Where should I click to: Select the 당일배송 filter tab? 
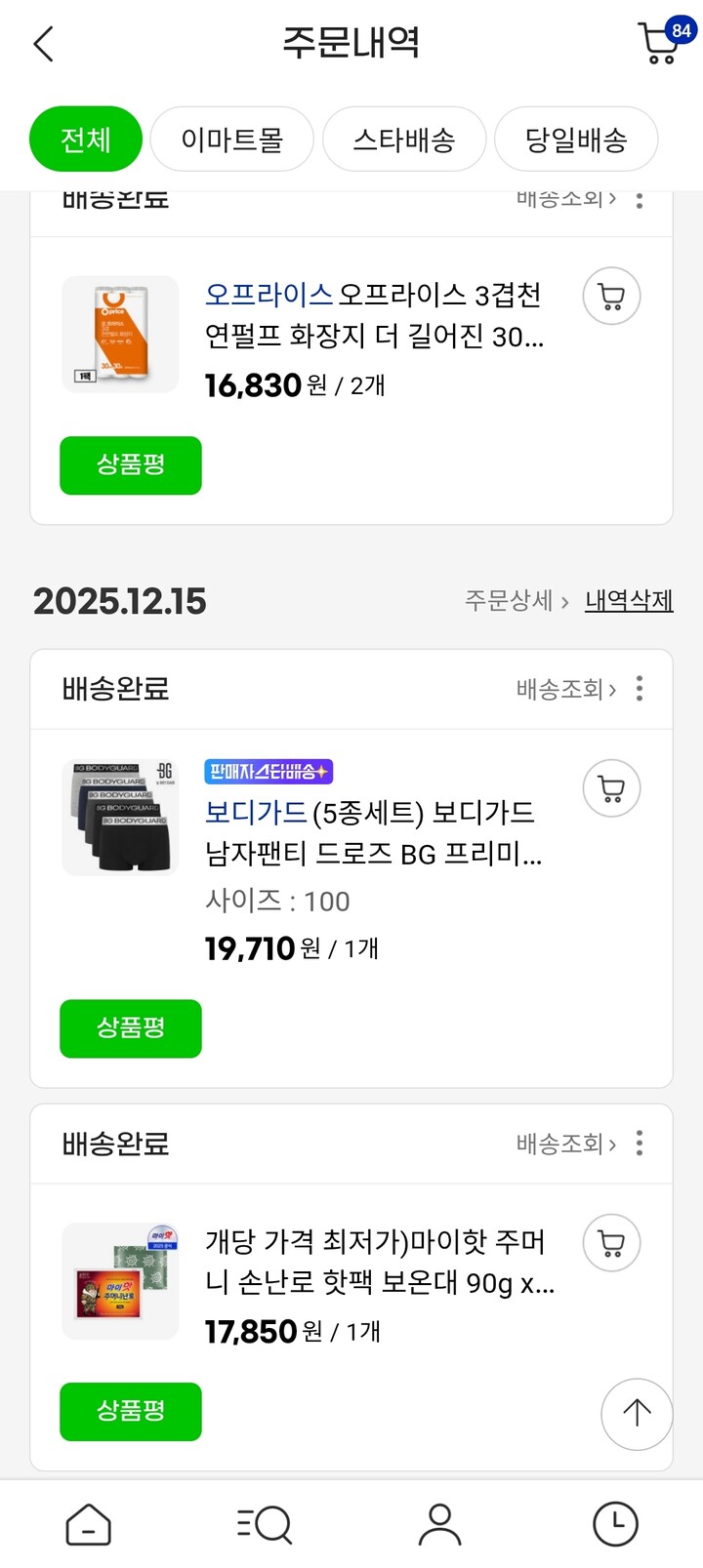click(x=576, y=139)
